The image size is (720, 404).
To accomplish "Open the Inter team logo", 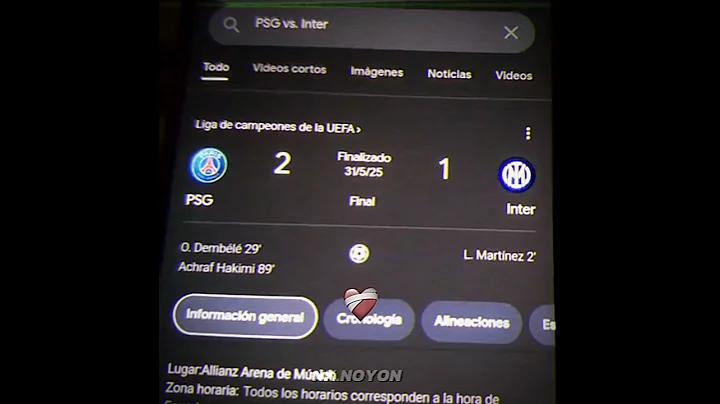I will [x=517, y=176].
